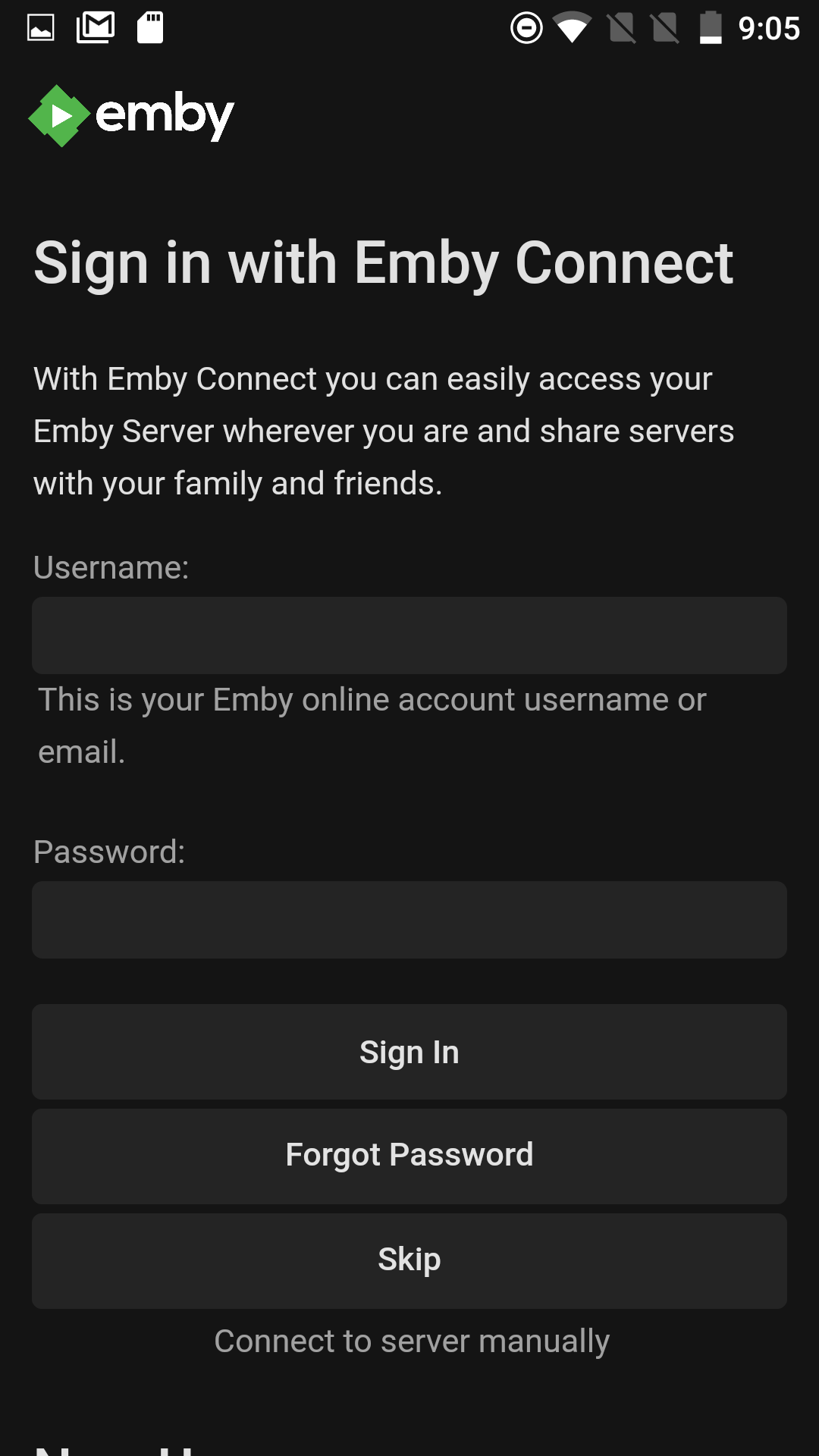The height and width of the screenshot is (1456, 819).
Task: Open Forgot Password recovery
Action: 409,1156
